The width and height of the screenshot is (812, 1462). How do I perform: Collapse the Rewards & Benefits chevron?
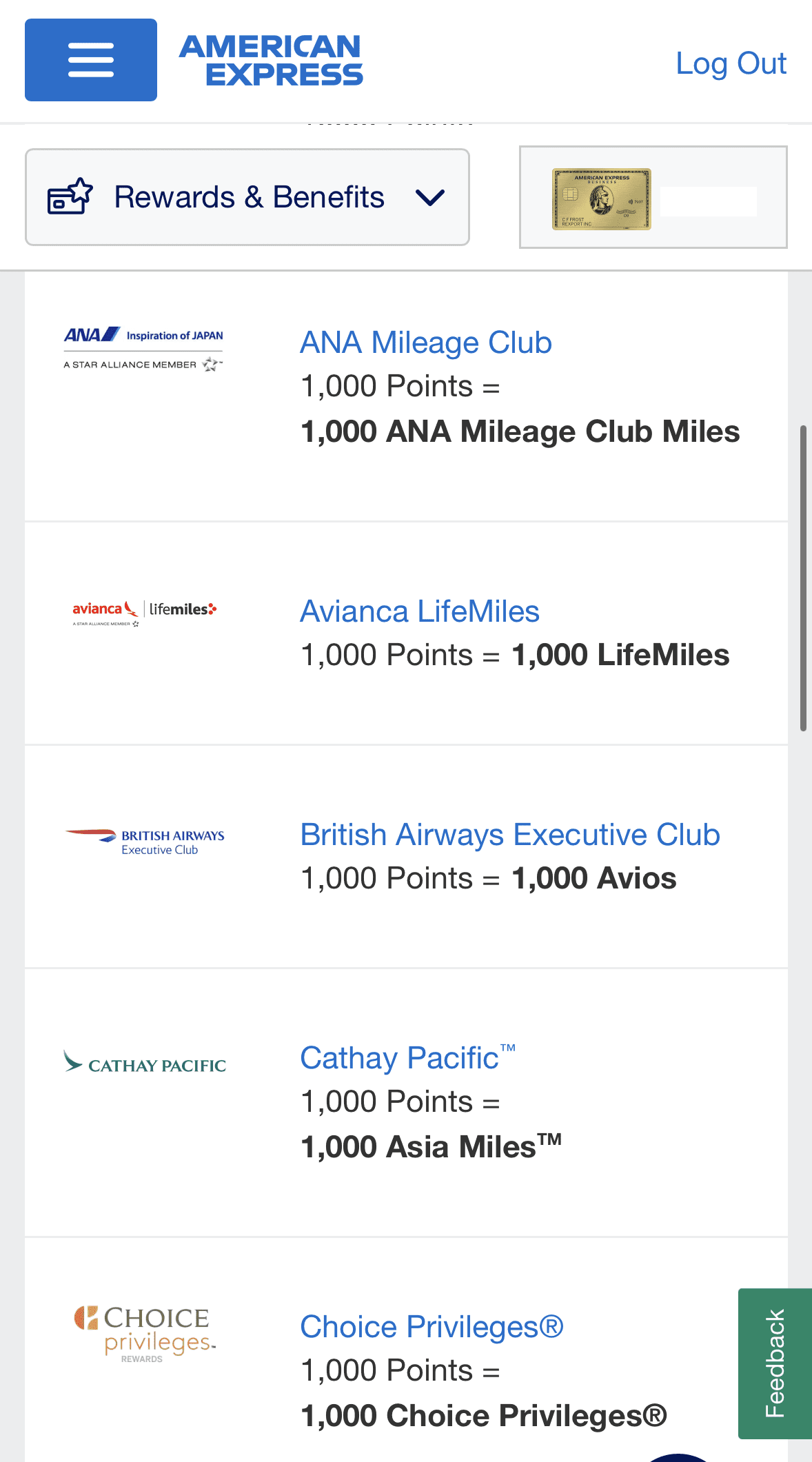click(x=429, y=198)
